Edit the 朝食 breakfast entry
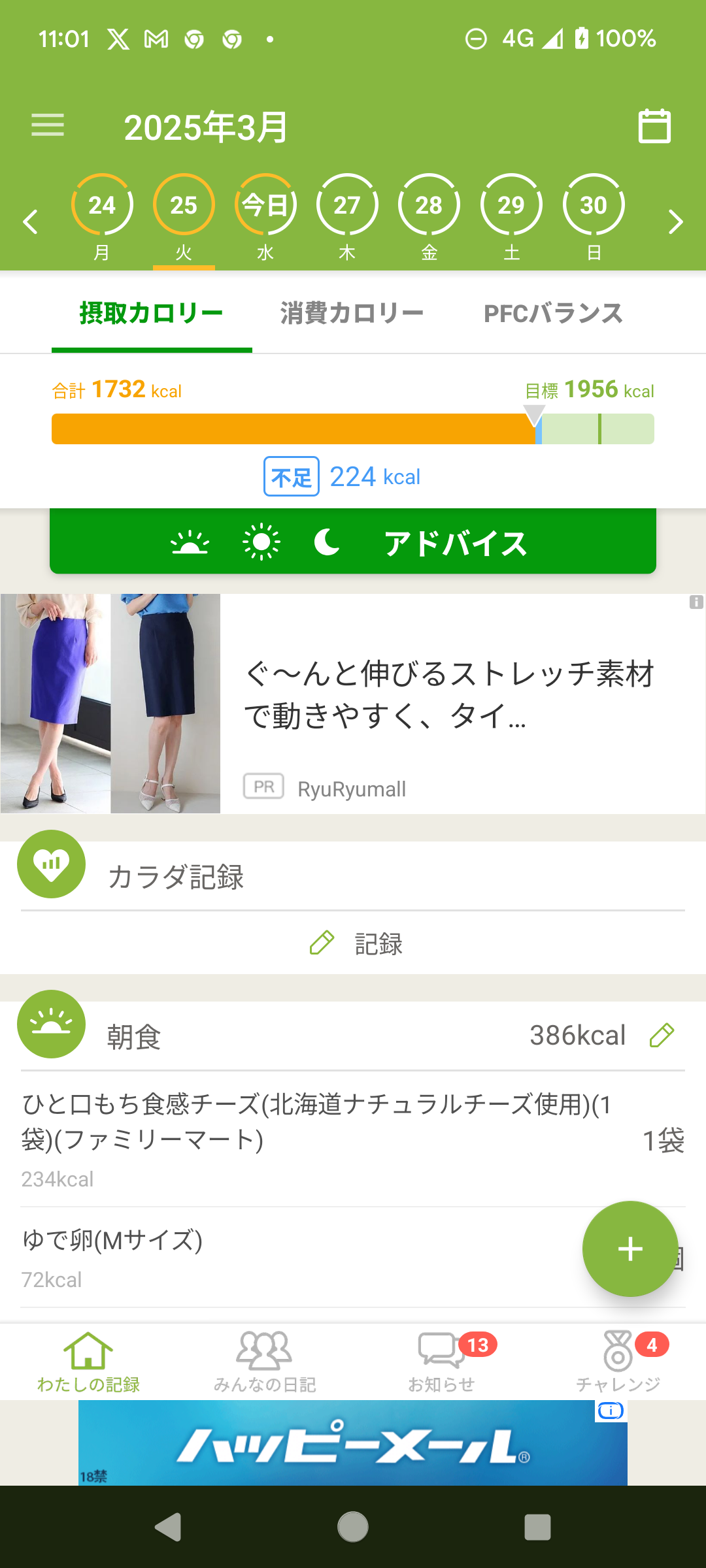 pyautogui.click(x=662, y=1036)
